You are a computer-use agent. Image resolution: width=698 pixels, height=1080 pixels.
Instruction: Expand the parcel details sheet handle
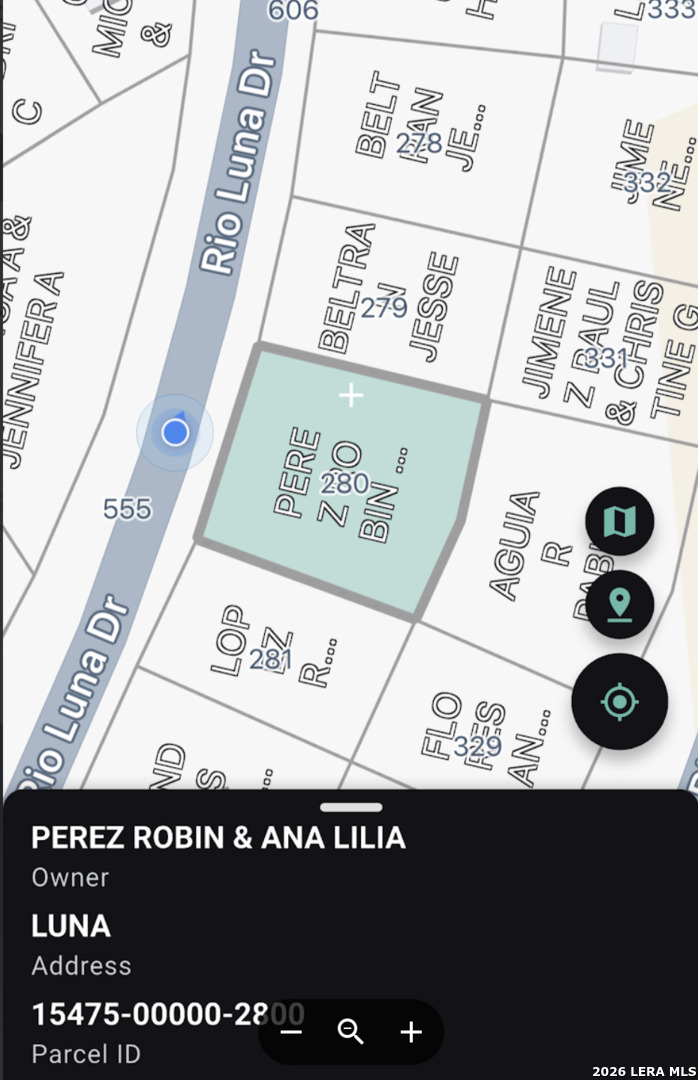[x=351, y=807]
